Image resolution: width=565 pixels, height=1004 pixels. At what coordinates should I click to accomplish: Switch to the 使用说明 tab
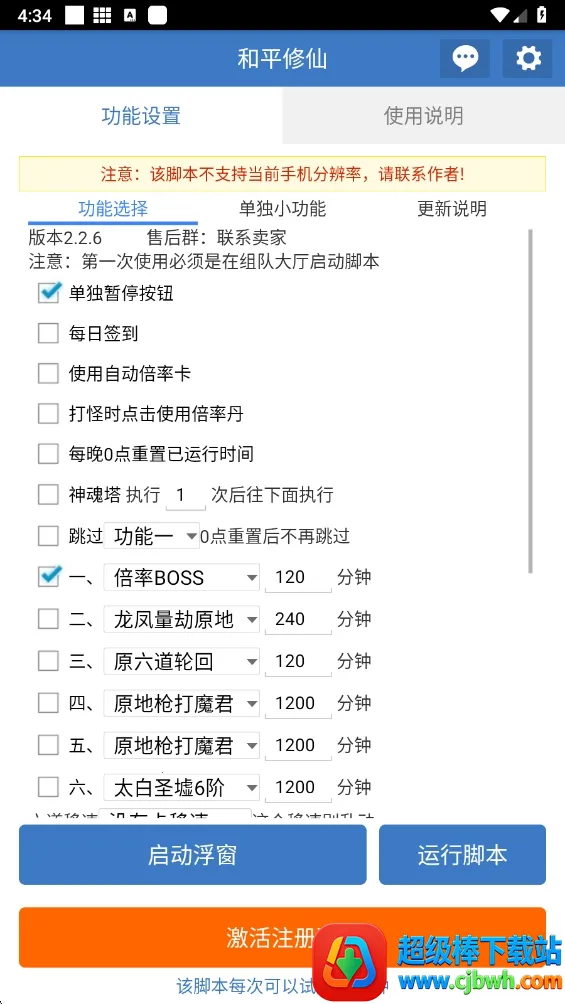(x=423, y=116)
